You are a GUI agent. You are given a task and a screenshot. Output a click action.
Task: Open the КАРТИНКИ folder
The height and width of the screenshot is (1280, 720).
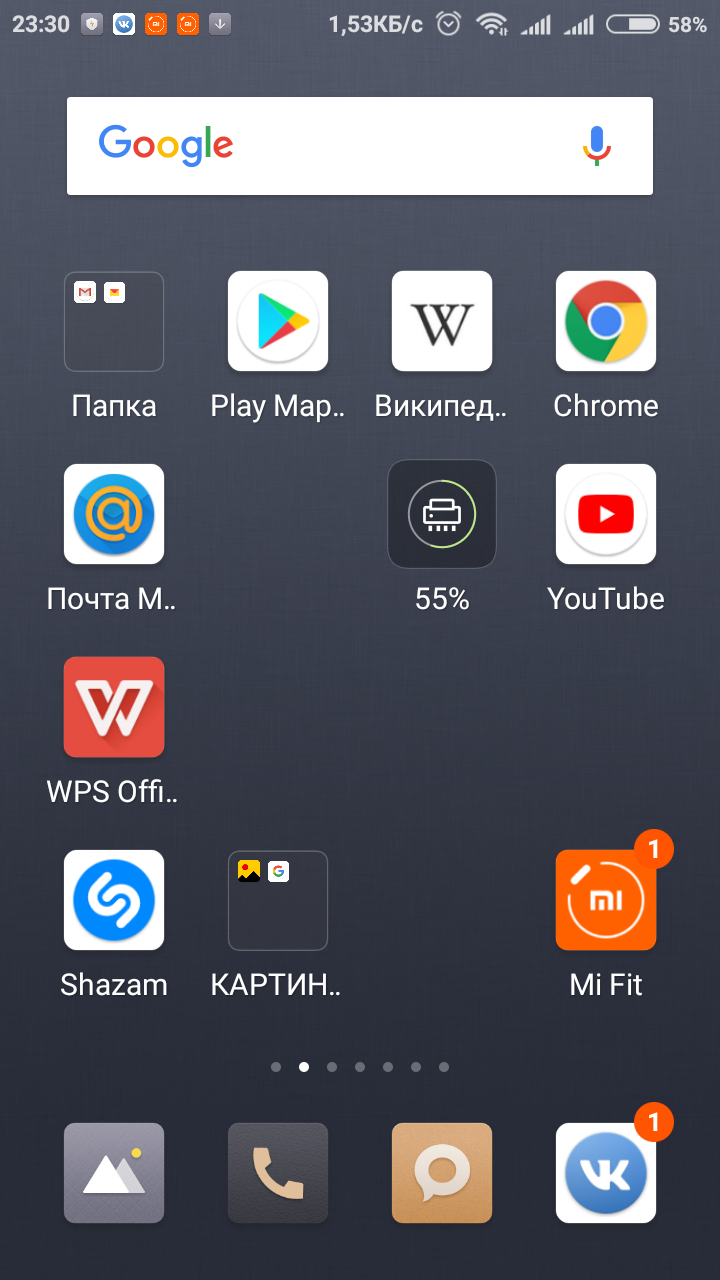(278, 900)
